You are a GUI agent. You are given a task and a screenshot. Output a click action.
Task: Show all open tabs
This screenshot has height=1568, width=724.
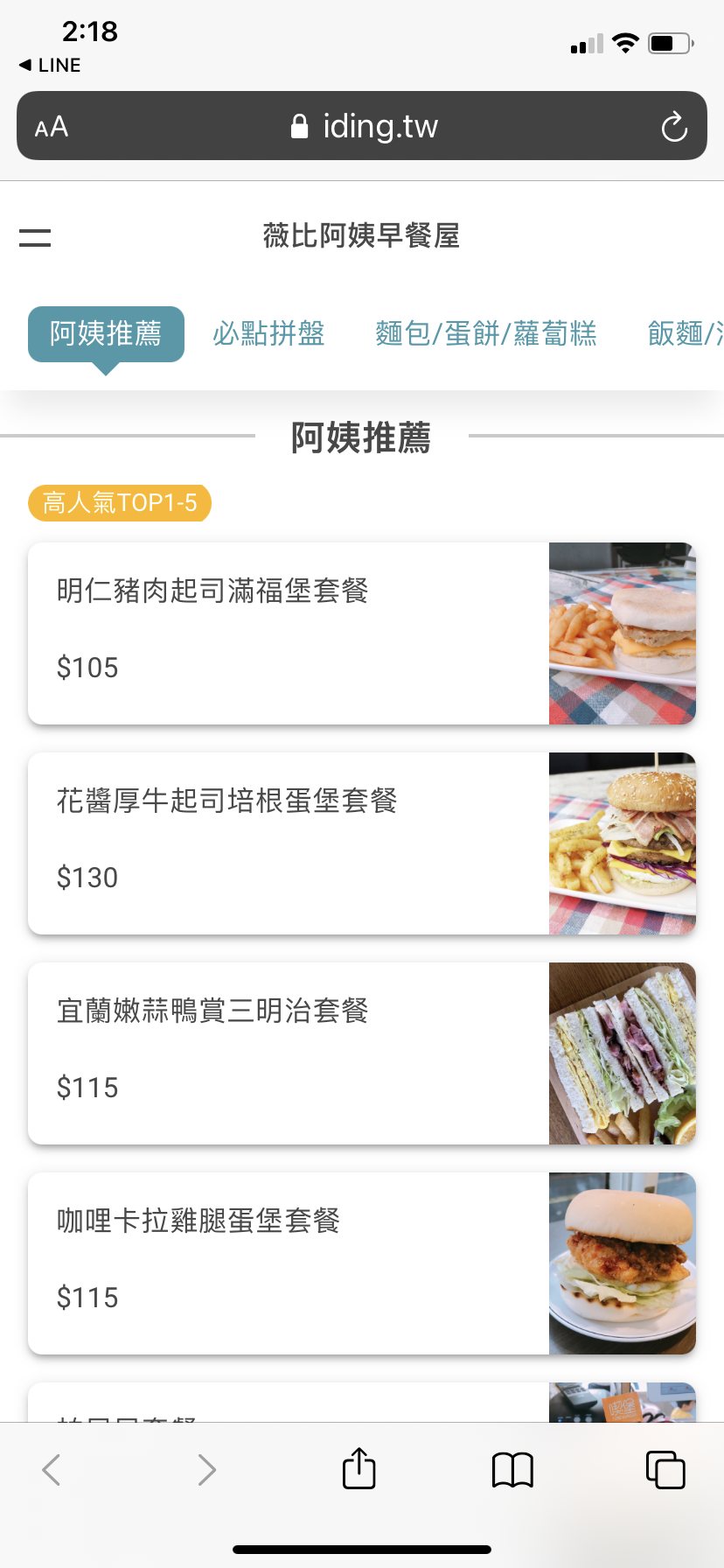(665, 1469)
